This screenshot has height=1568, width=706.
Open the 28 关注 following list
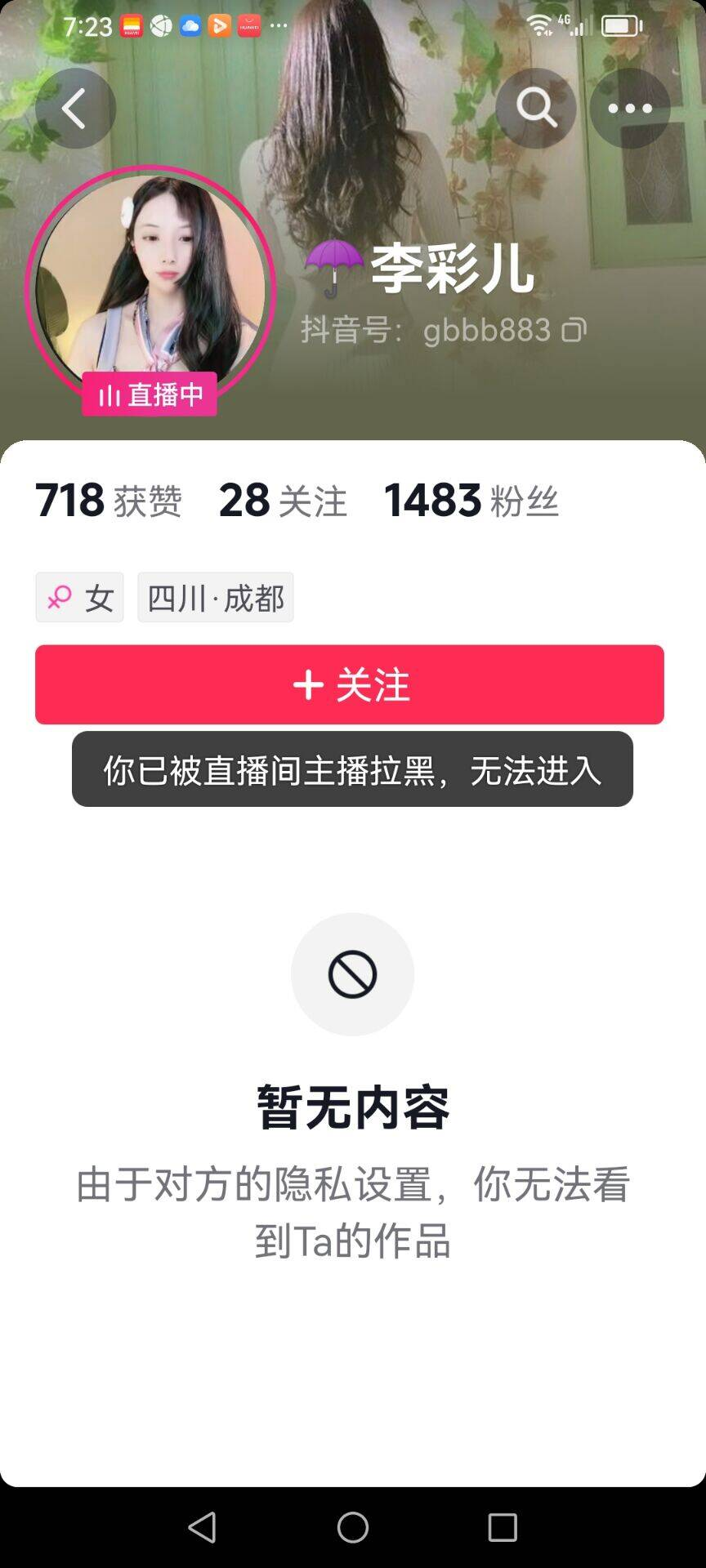(x=284, y=501)
